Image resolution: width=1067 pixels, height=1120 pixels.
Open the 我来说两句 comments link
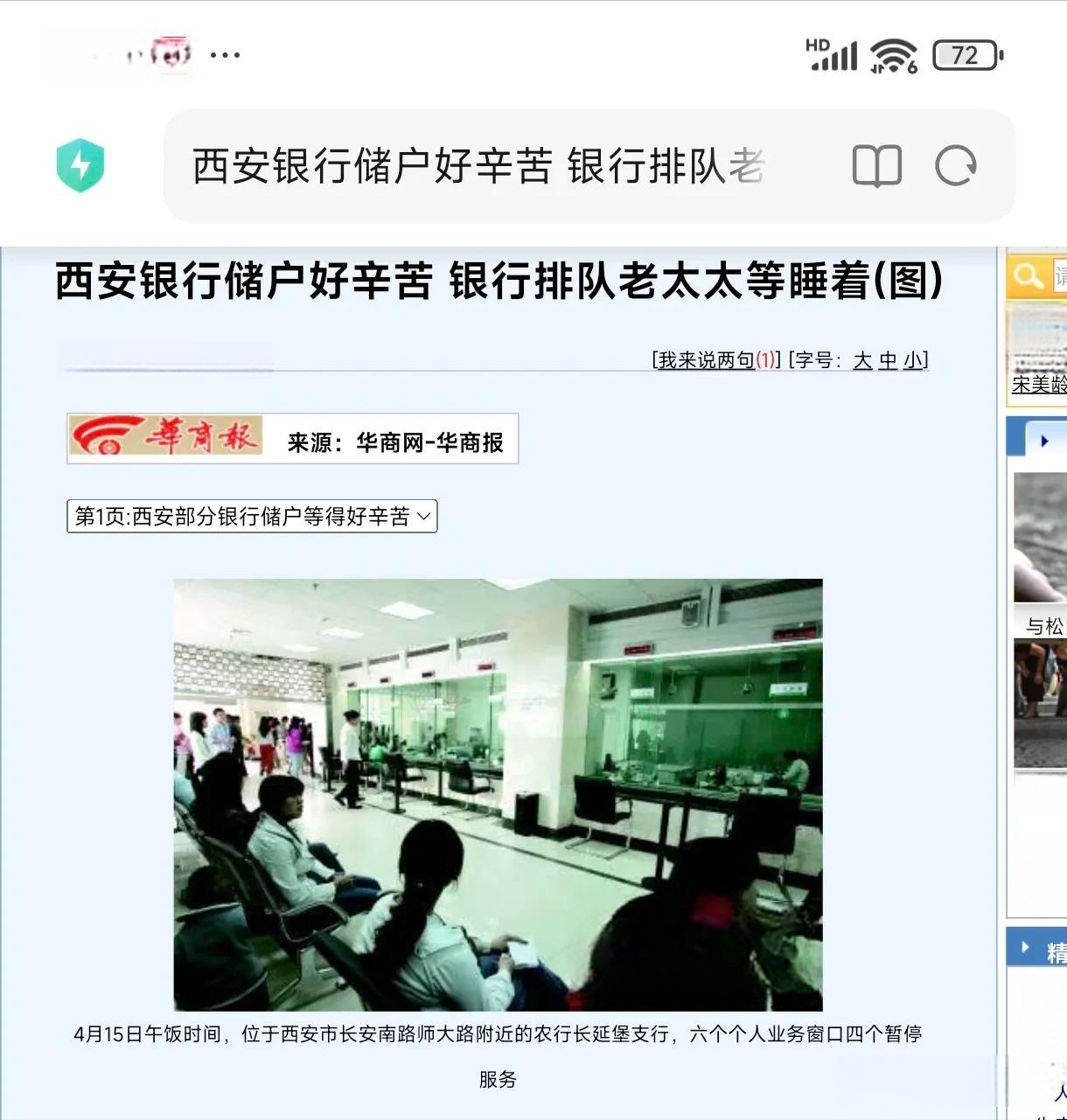[706, 360]
